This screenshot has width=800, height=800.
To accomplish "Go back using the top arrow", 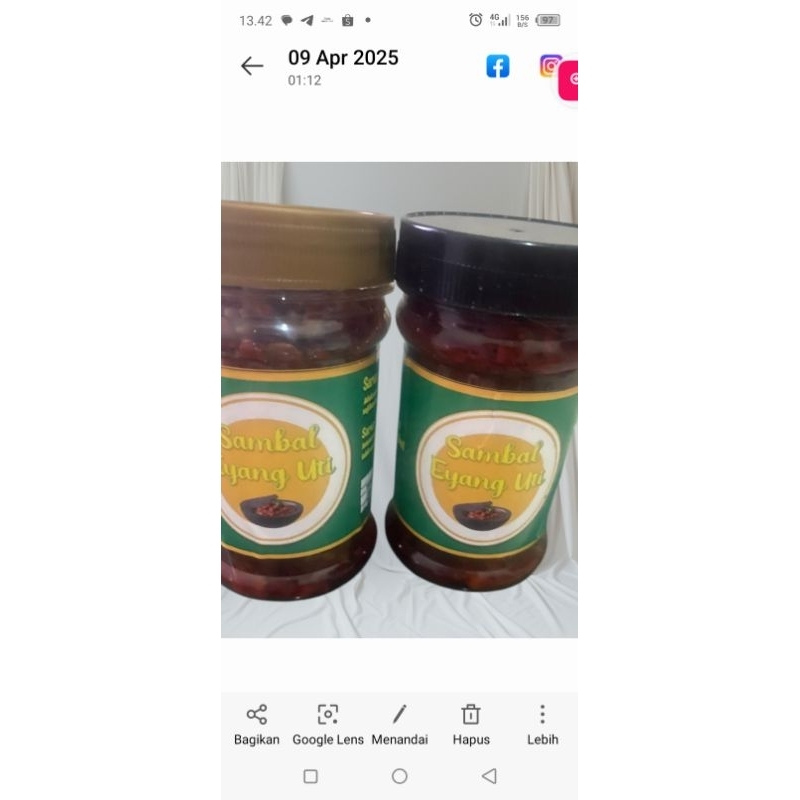I will [252, 66].
